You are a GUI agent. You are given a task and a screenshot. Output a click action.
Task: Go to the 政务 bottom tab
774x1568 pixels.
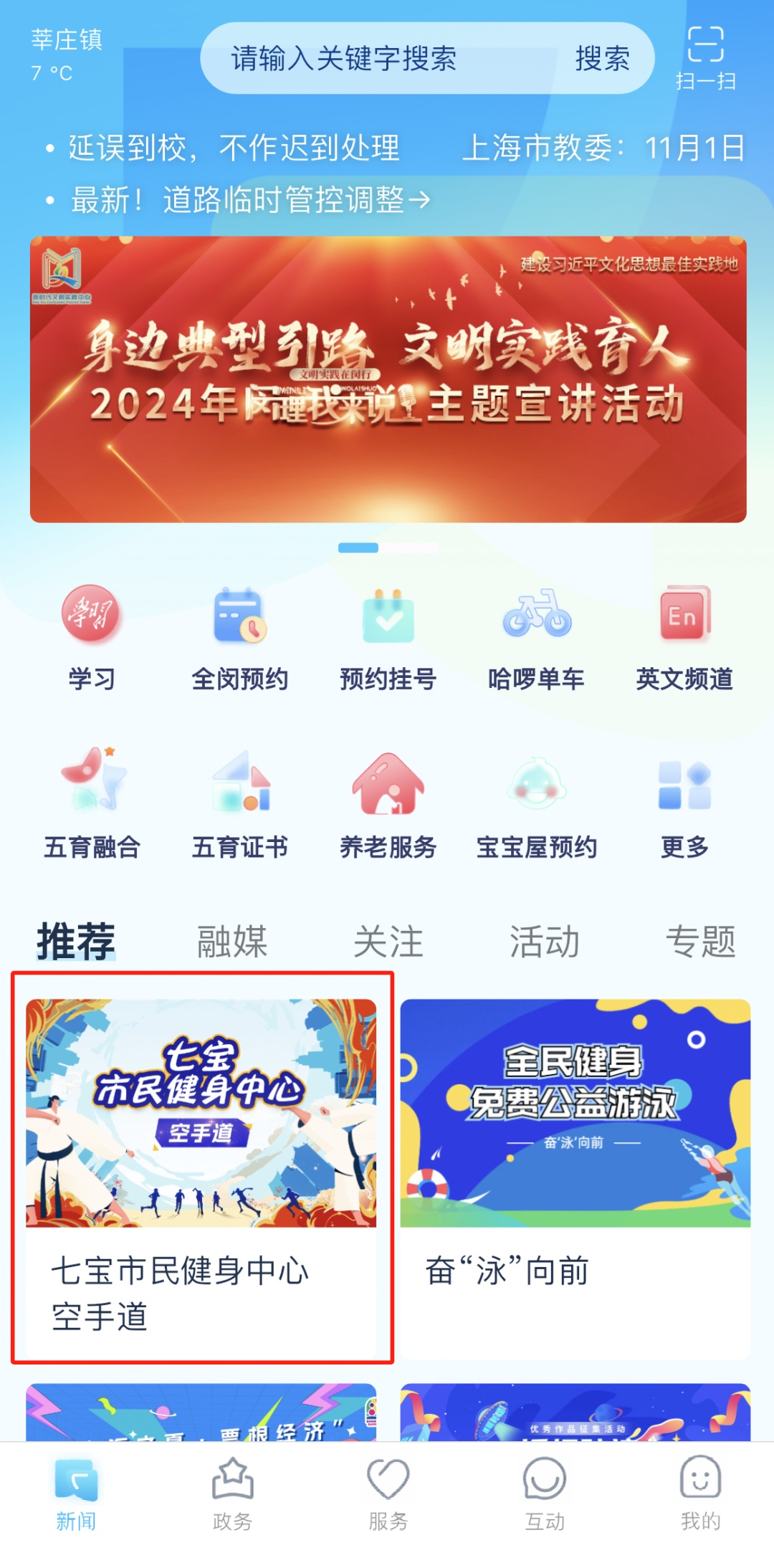coord(232,1492)
